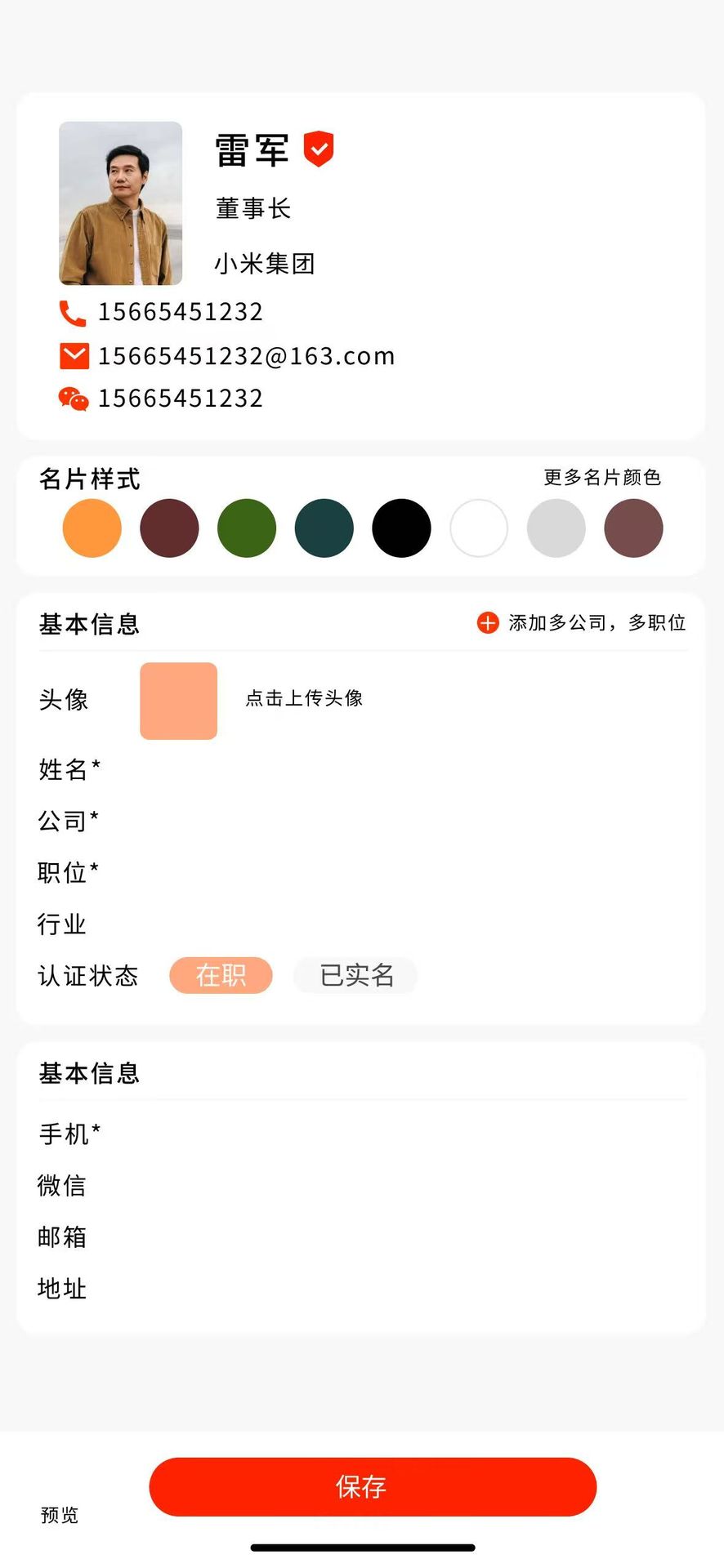Toggle the 在职 certification status
This screenshot has height=1568, width=724.
[x=221, y=975]
